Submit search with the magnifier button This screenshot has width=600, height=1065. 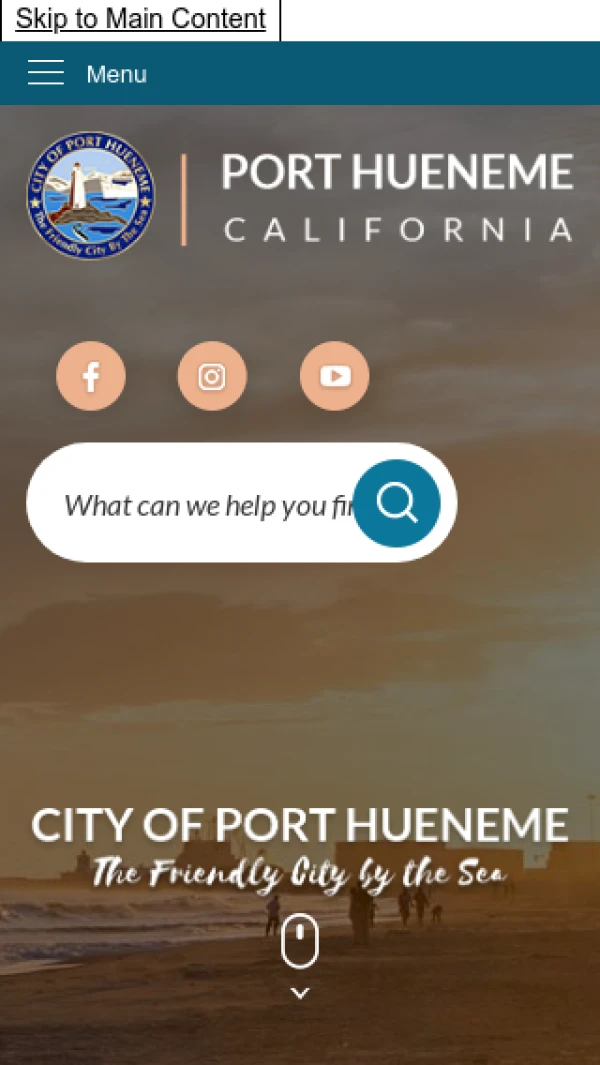(397, 503)
